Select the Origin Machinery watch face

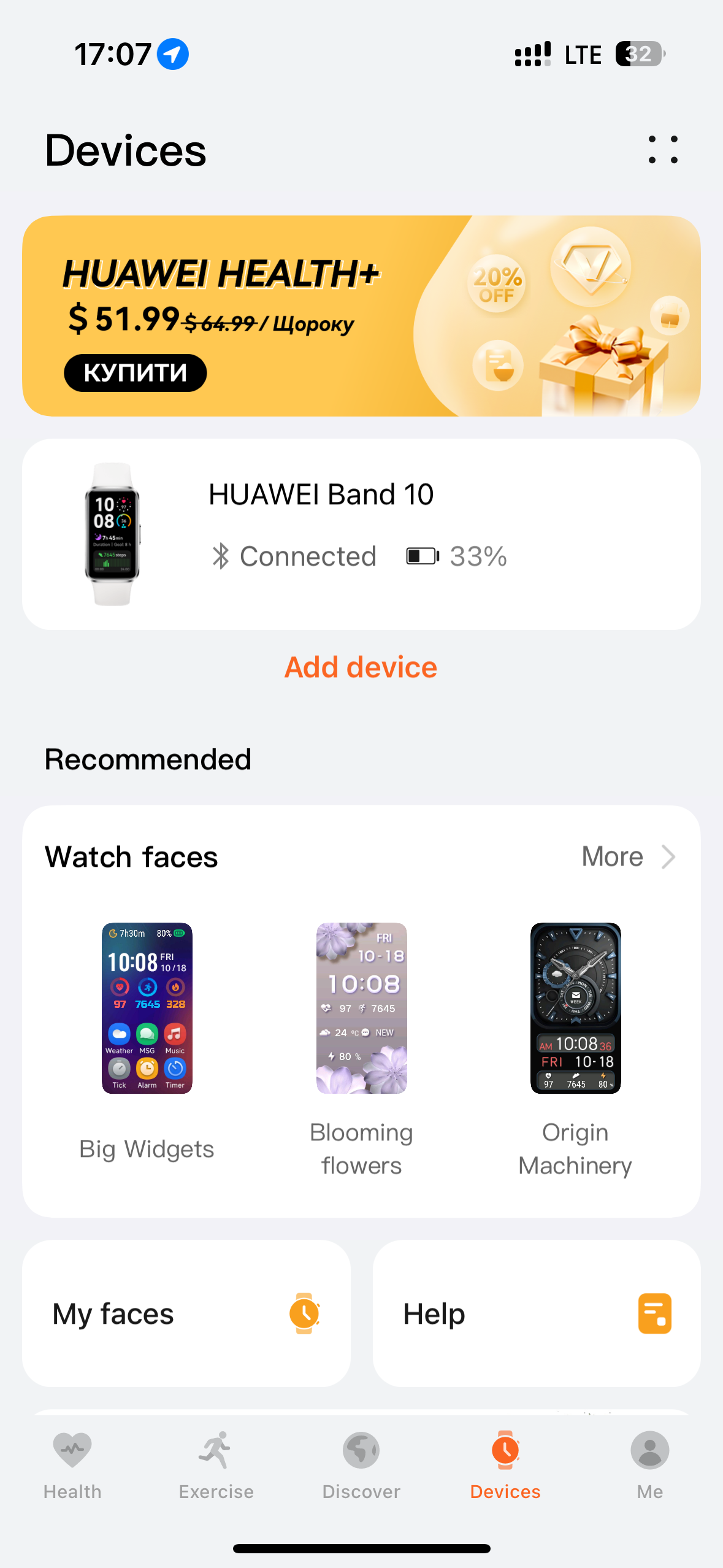[575, 1050]
